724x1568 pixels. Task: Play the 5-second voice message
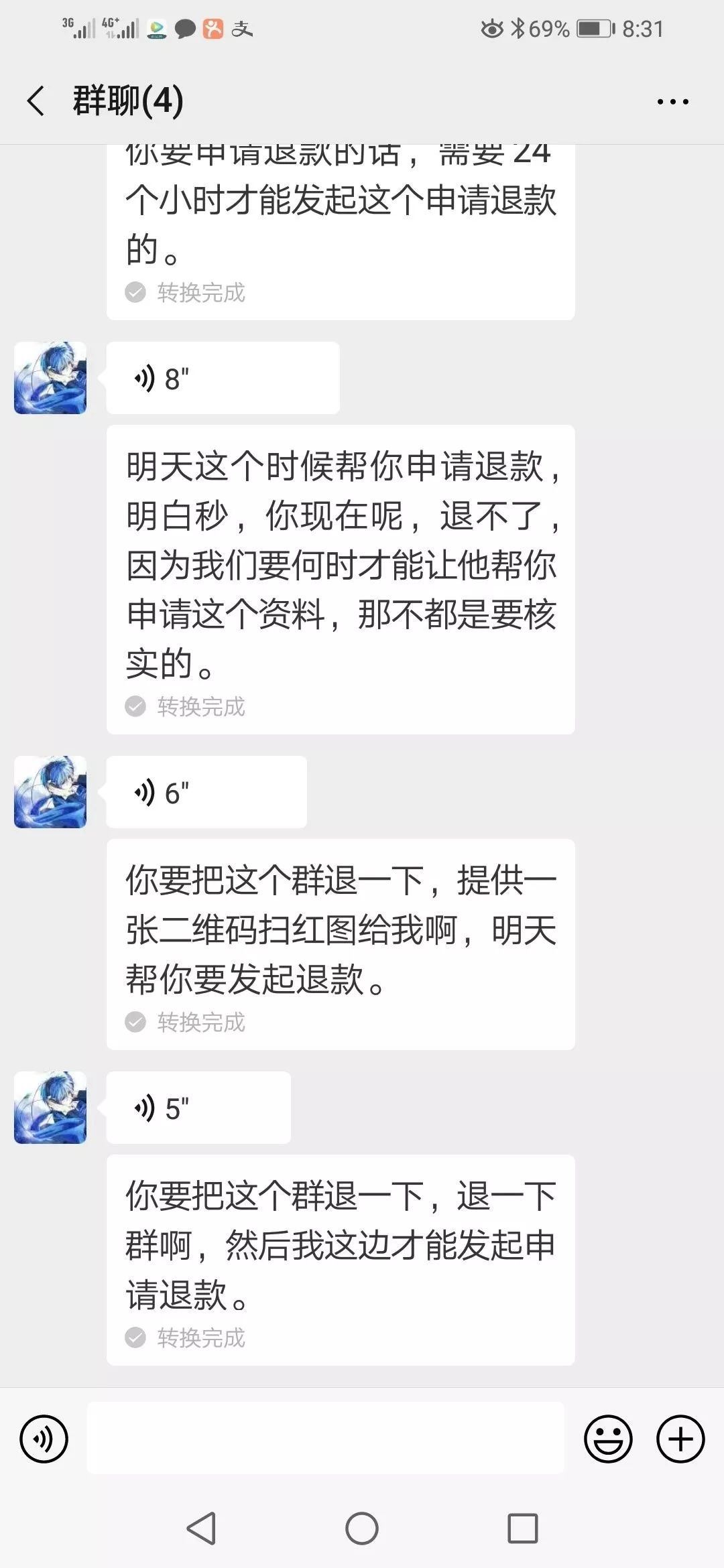[198, 1108]
